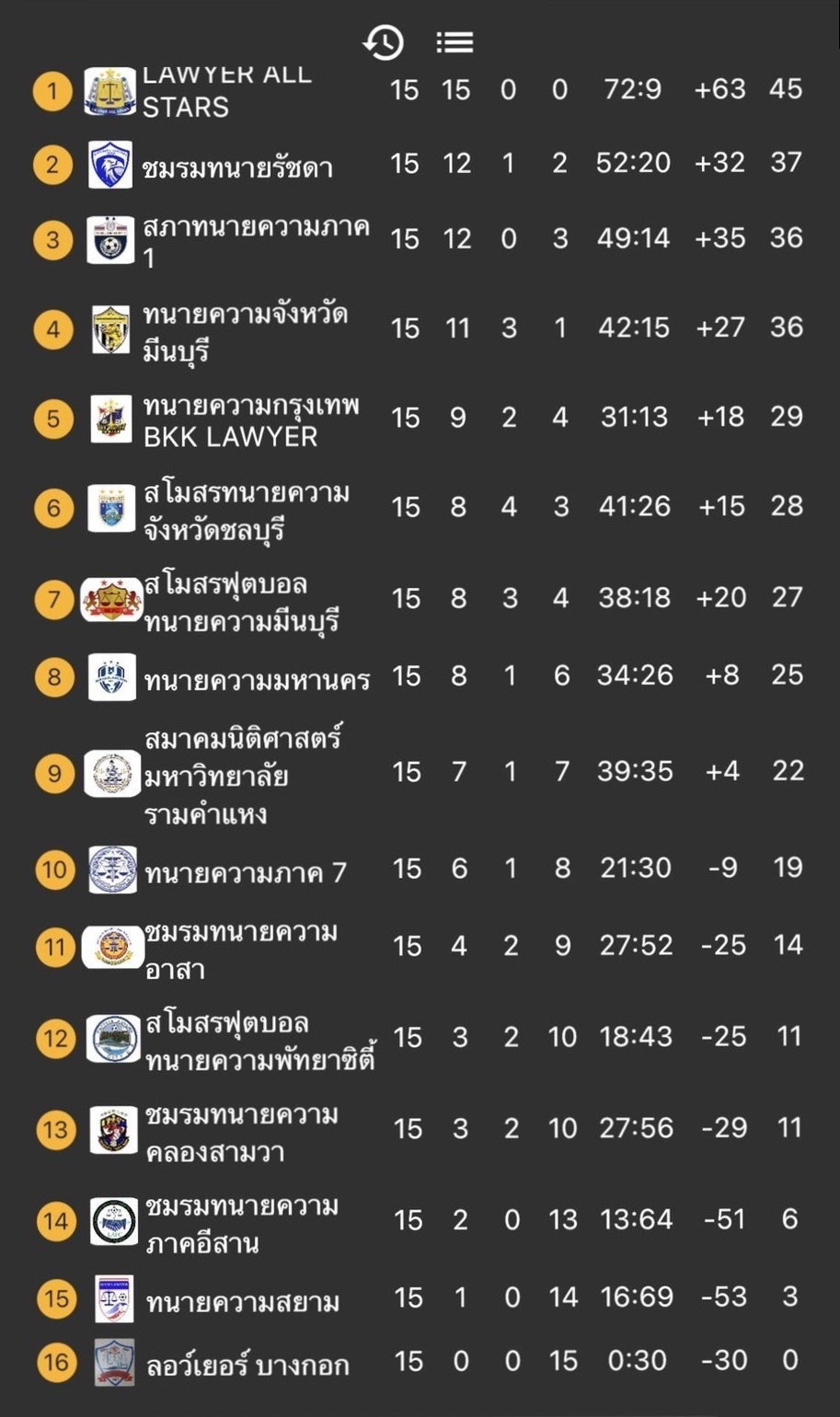Select ทนายความสยาม team row
This screenshot has height=1417, width=840.
pos(420,1299)
